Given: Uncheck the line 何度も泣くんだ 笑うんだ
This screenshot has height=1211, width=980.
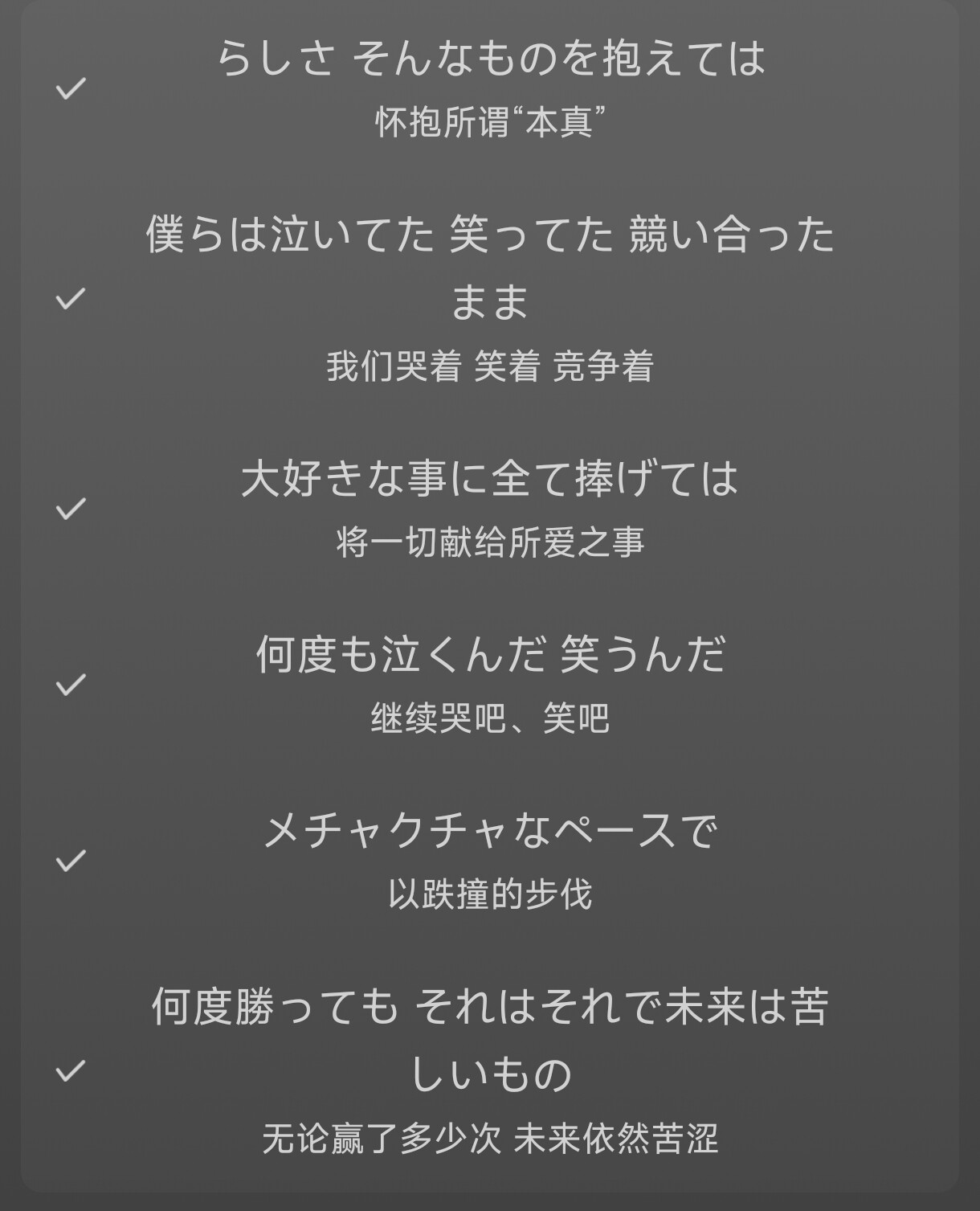Looking at the screenshot, I should (71, 685).
